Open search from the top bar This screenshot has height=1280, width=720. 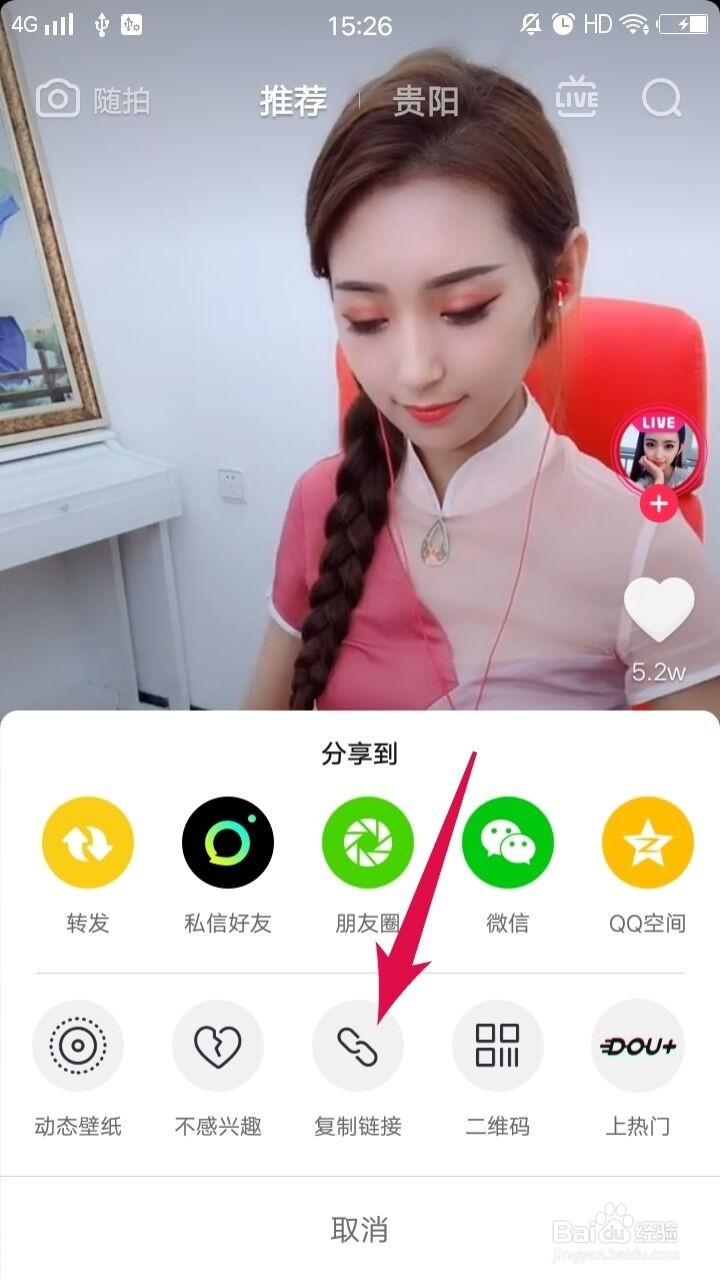[660, 99]
